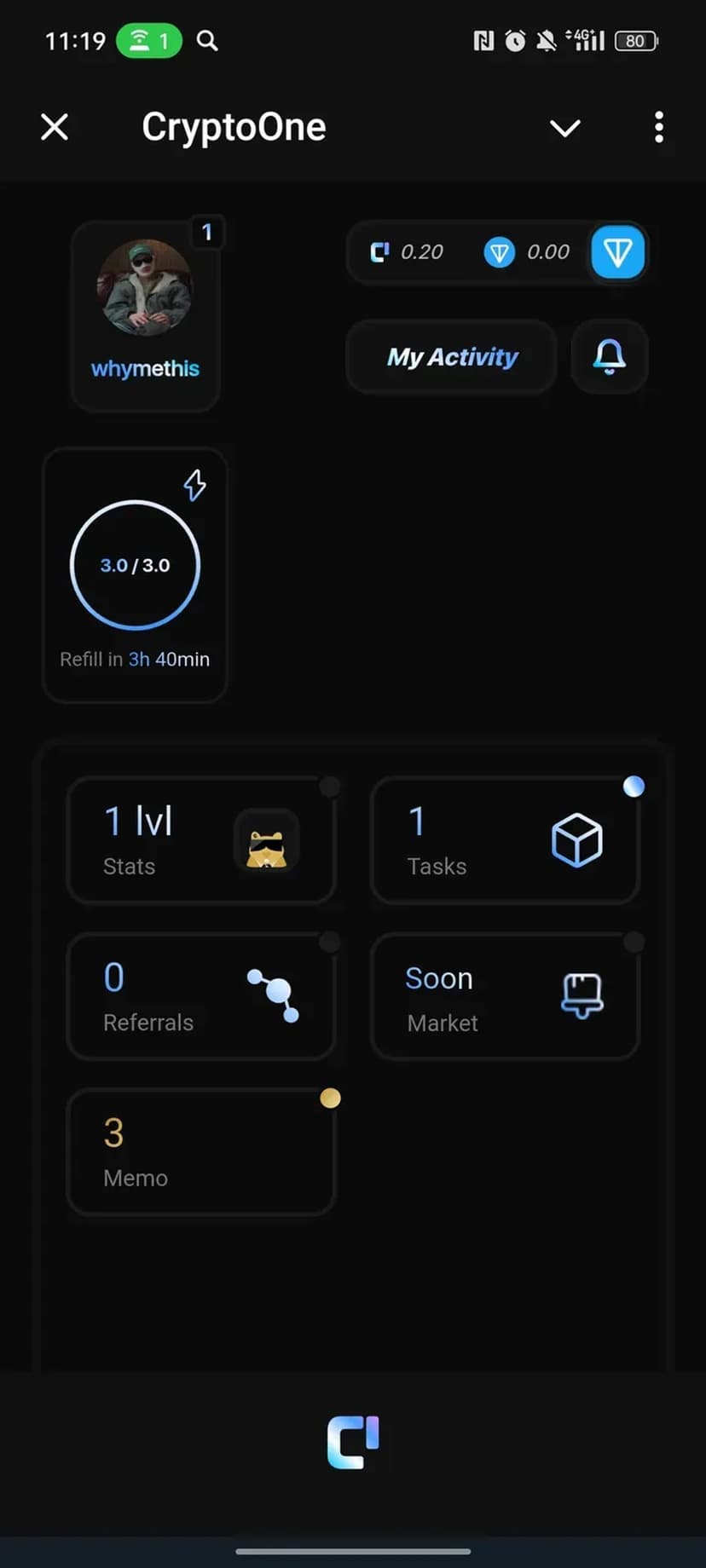Image resolution: width=706 pixels, height=1568 pixels.
Task: Open My Activity
Action: [452, 357]
